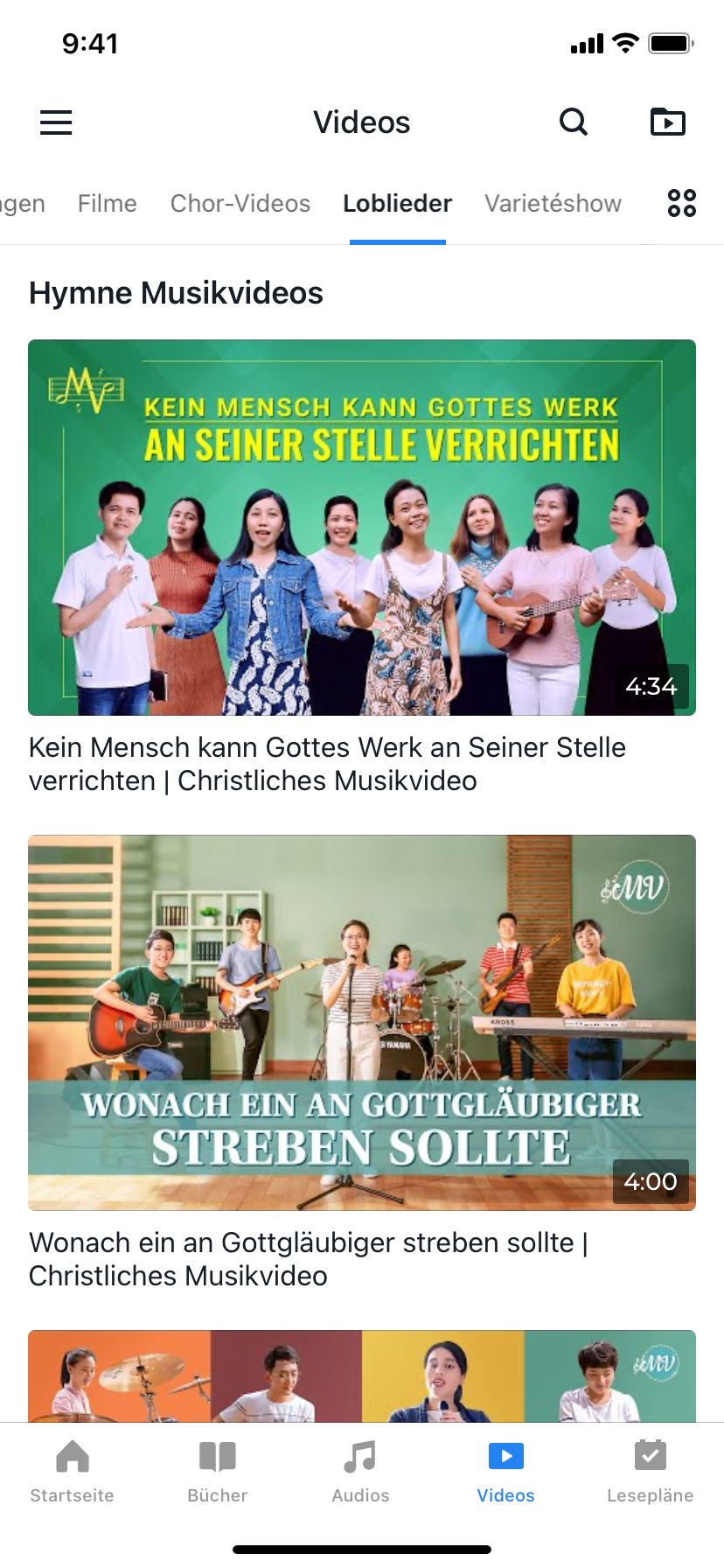The height and width of the screenshot is (1568, 724).
Task: Open video search
Action: click(574, 122)
